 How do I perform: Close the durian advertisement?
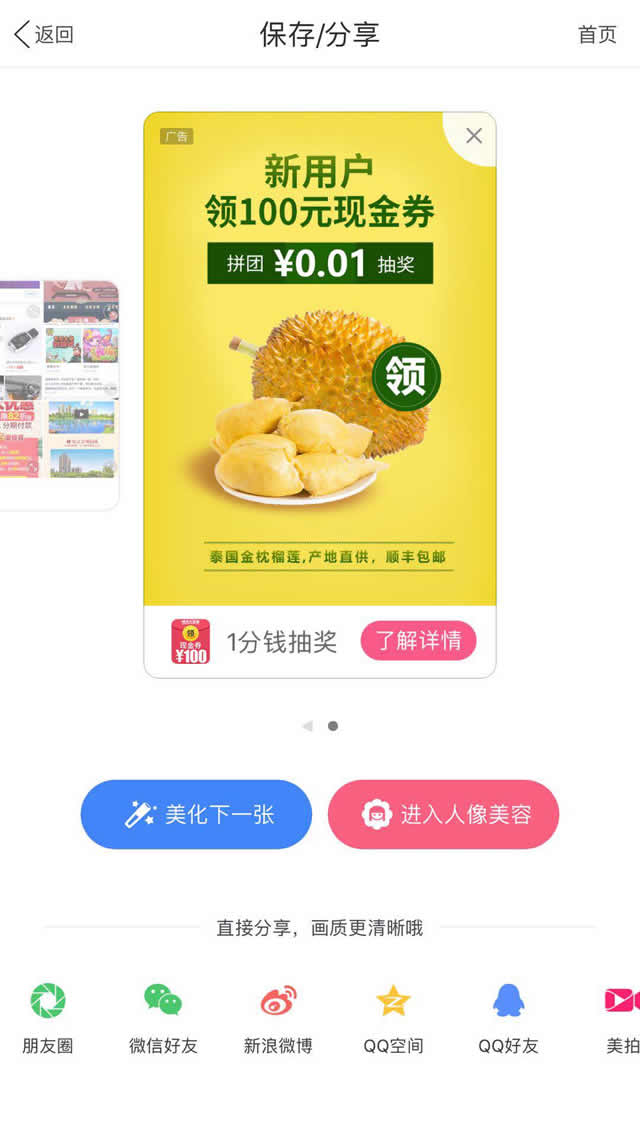(474, 136)
